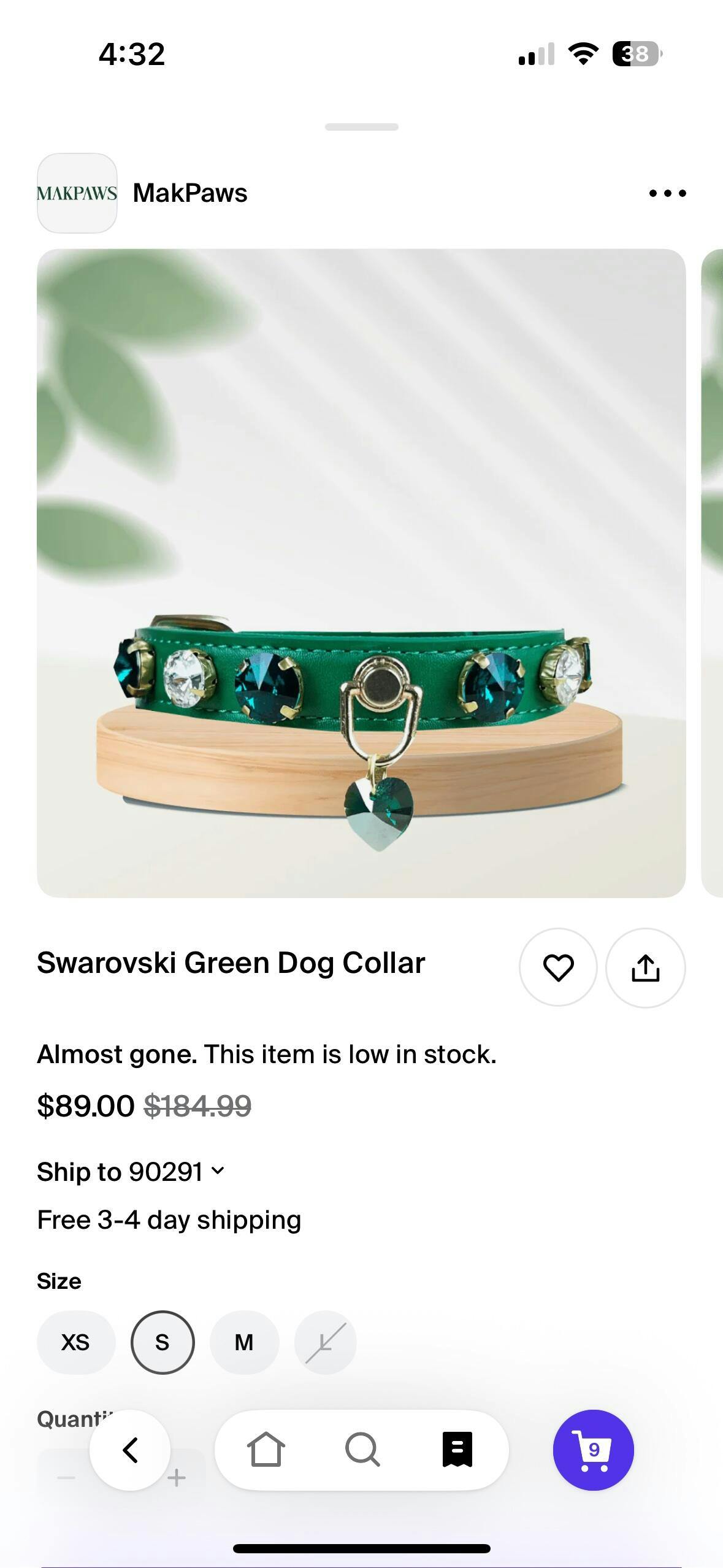Select size XS
Screen dimensions: 723x1568
(76, 1342)
